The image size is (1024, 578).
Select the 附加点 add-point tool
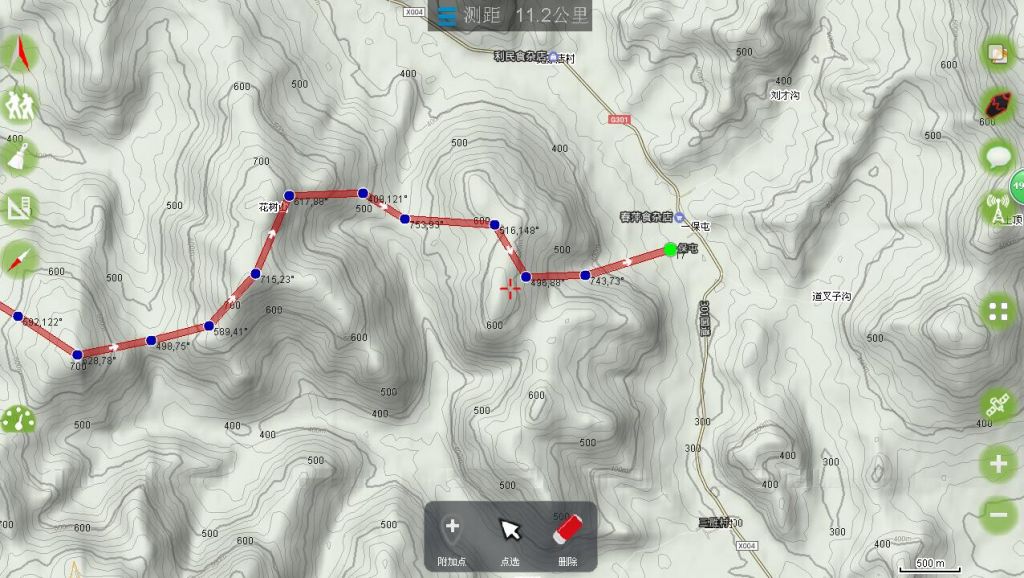click(452, 537)
